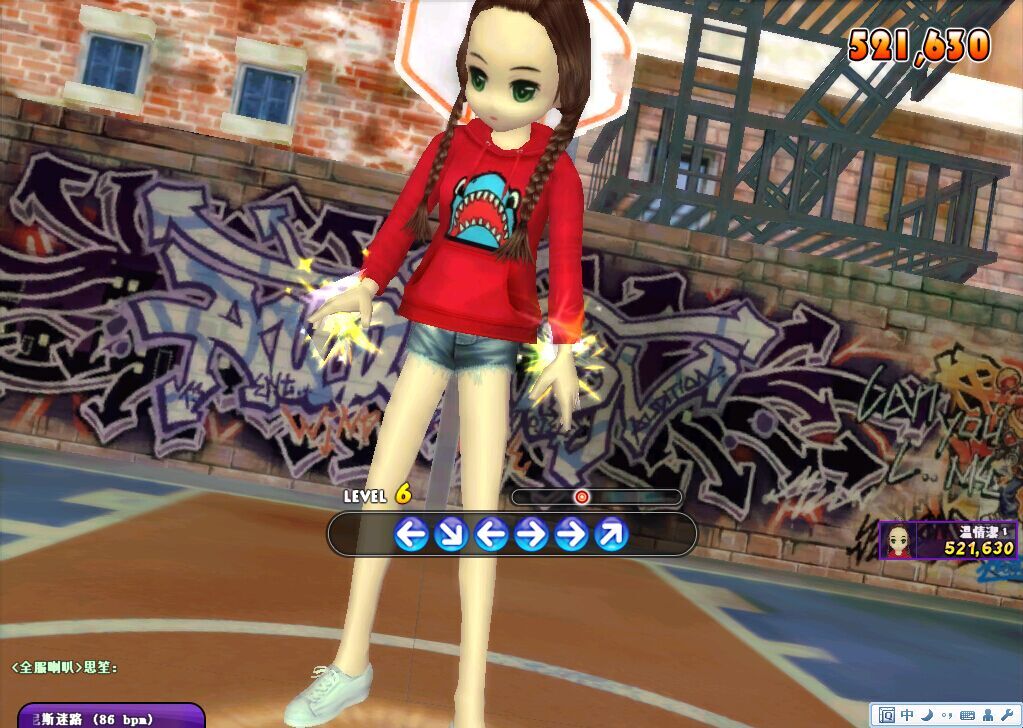1023x728 pixels.
Task: Open the user account icon in input toolbar
Action: pos(988,716)
